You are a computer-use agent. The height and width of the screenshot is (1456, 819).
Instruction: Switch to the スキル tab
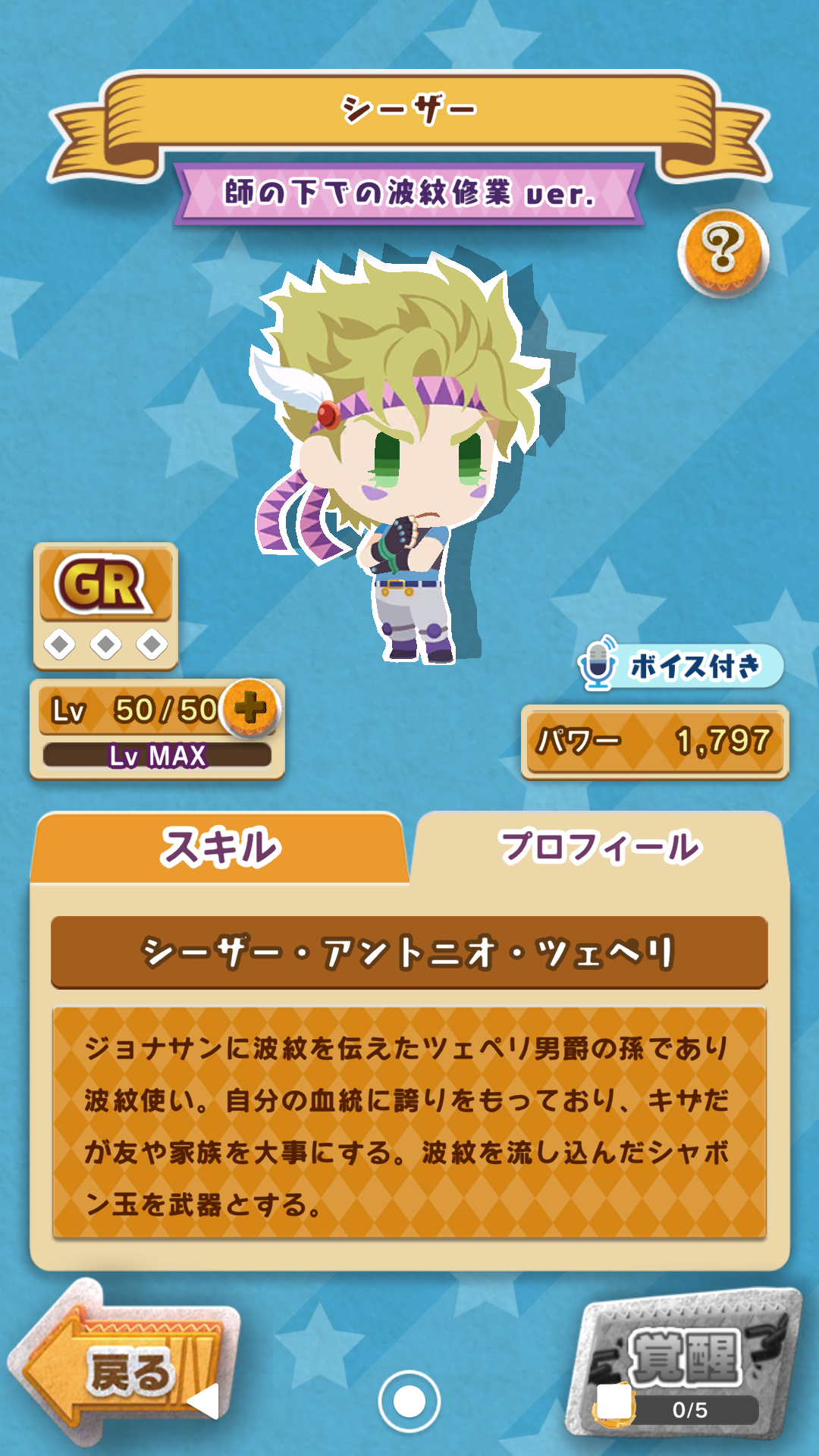tap(220, 847)
